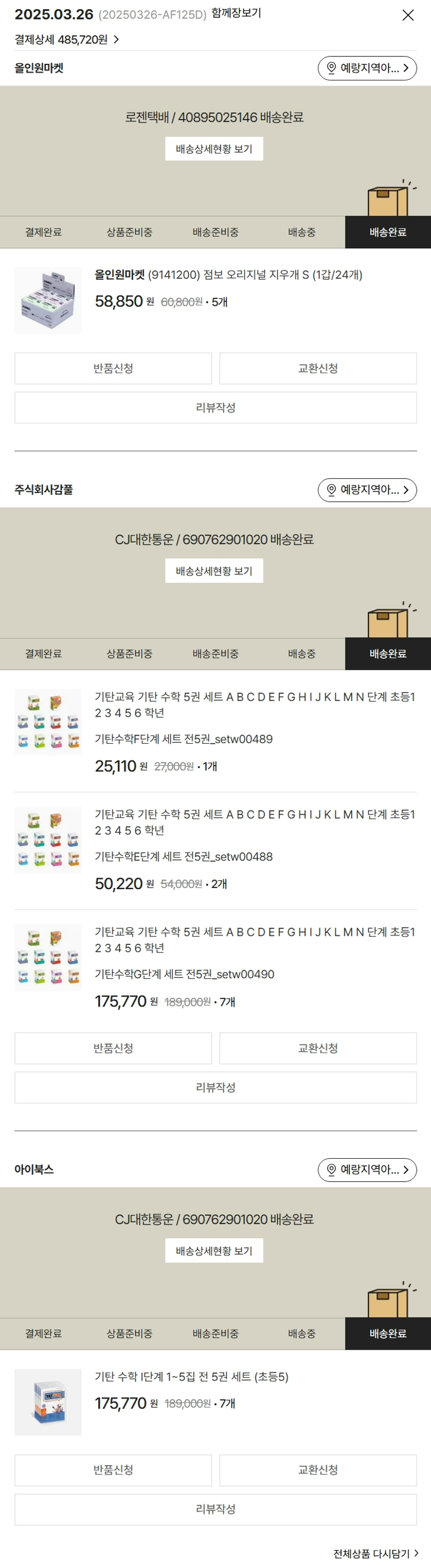The width and height of the screenshot is (431, 1568).
Task: Request return for 주식회사감풀 items
Action: [113, 1048]
